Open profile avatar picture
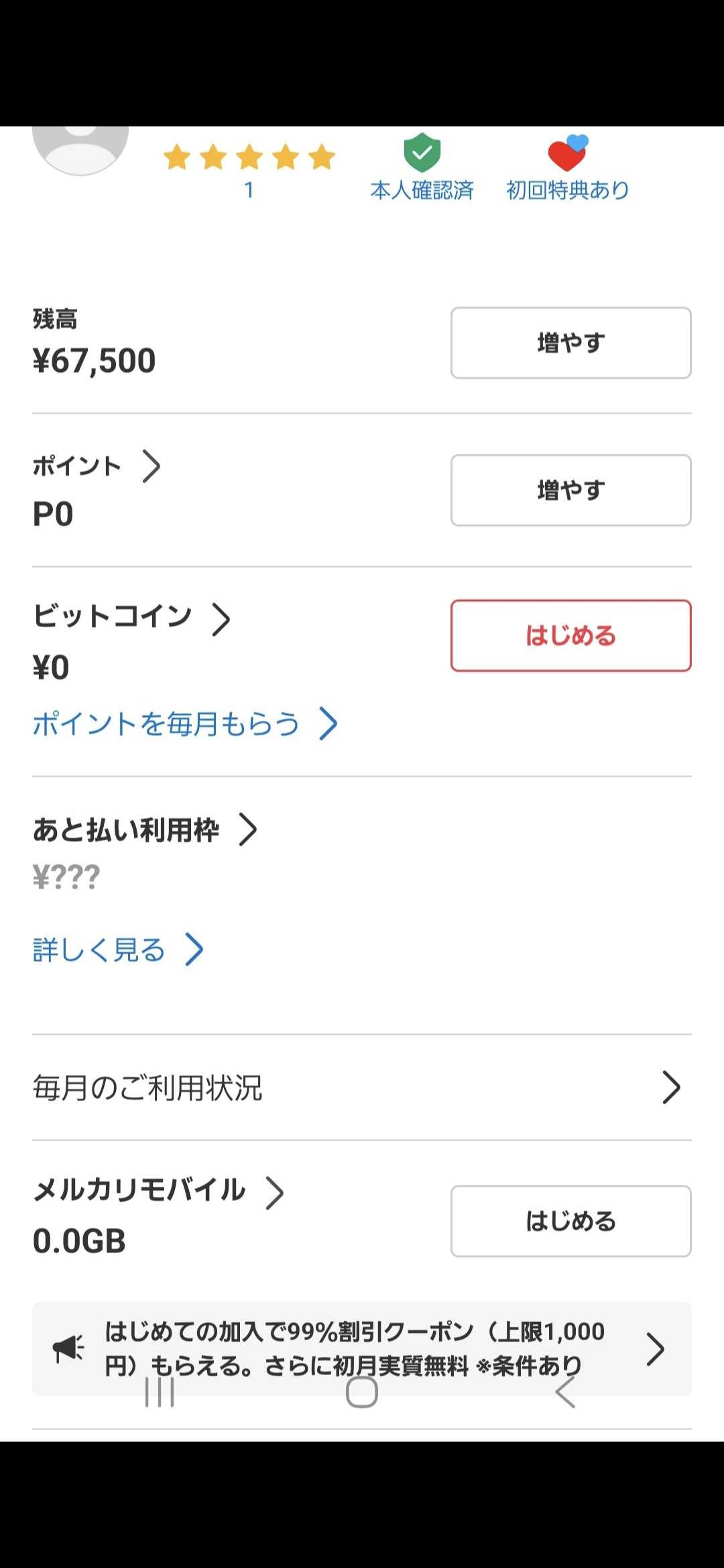This screenshot has width=724, height=1568. pyautogui.click(x=80, y=149)
